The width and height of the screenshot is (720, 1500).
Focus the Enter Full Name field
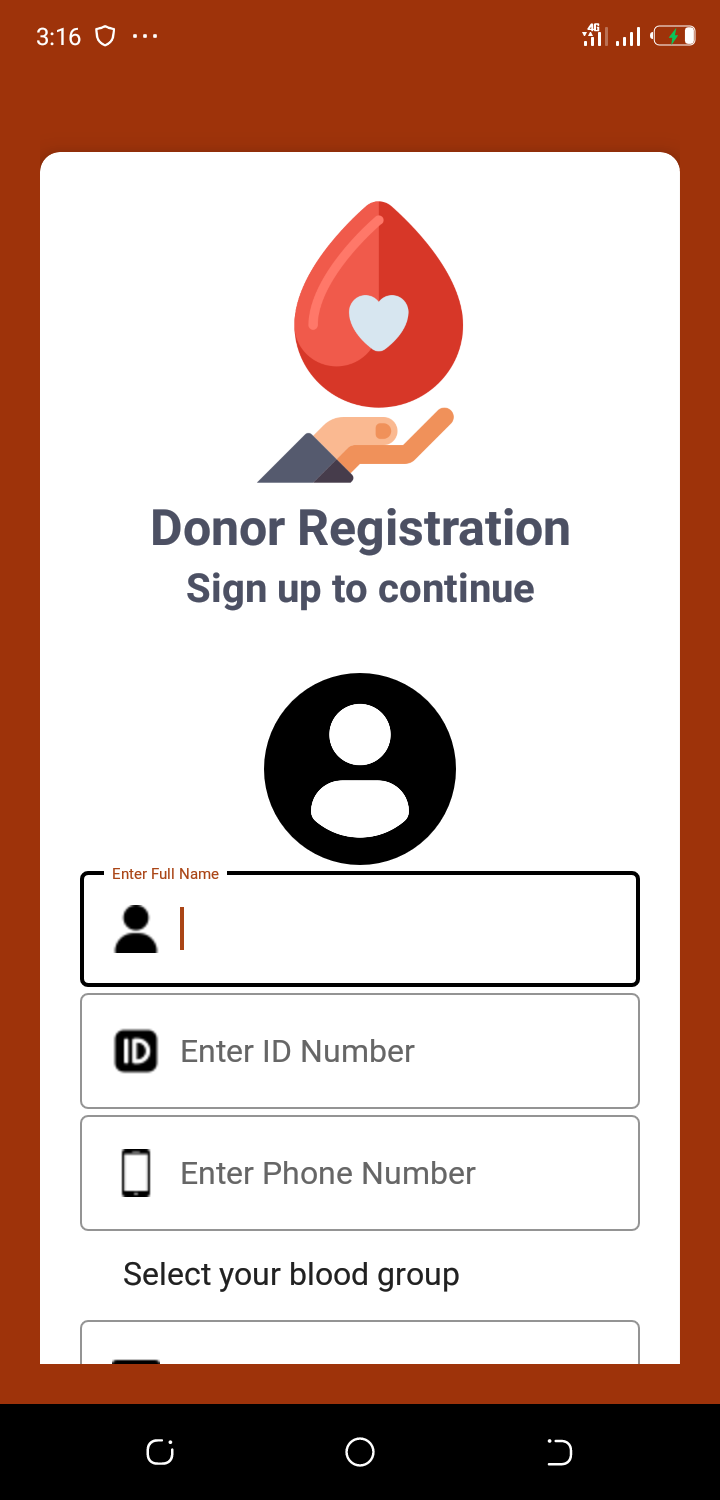(x=400, y=929)
